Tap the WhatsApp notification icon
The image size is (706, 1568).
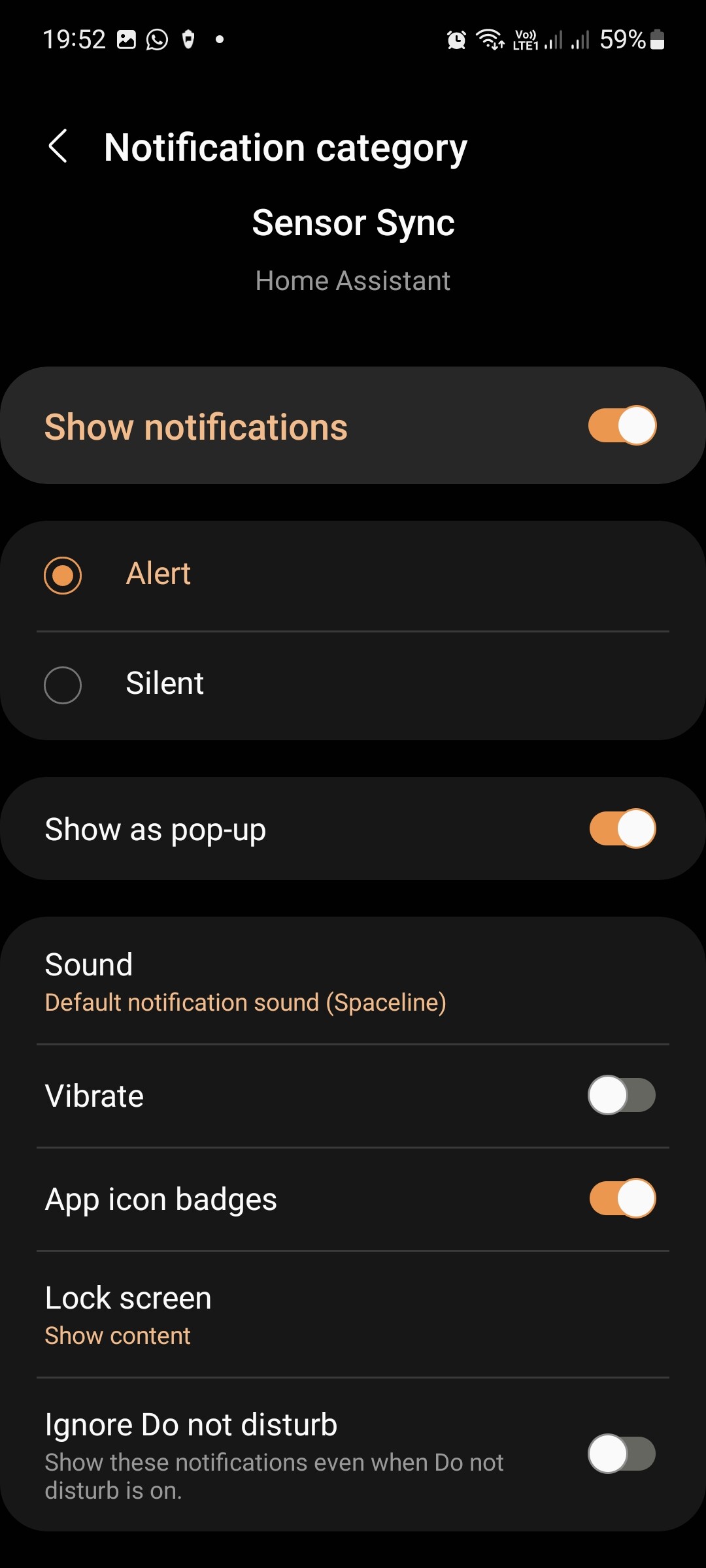pyautogui.click(x=156, y=39)
